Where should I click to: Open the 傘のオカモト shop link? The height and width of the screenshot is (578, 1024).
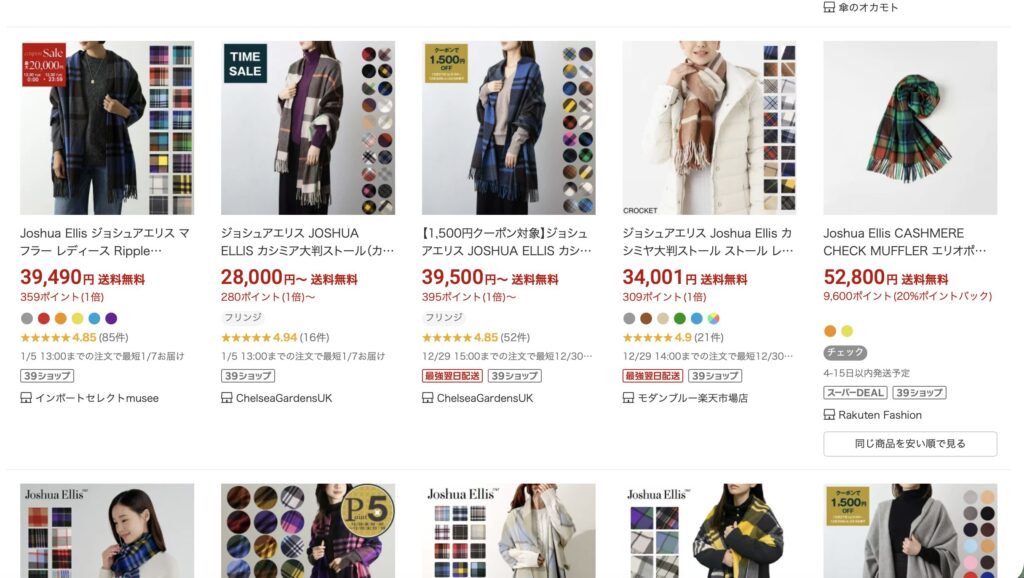click(868, 7)
